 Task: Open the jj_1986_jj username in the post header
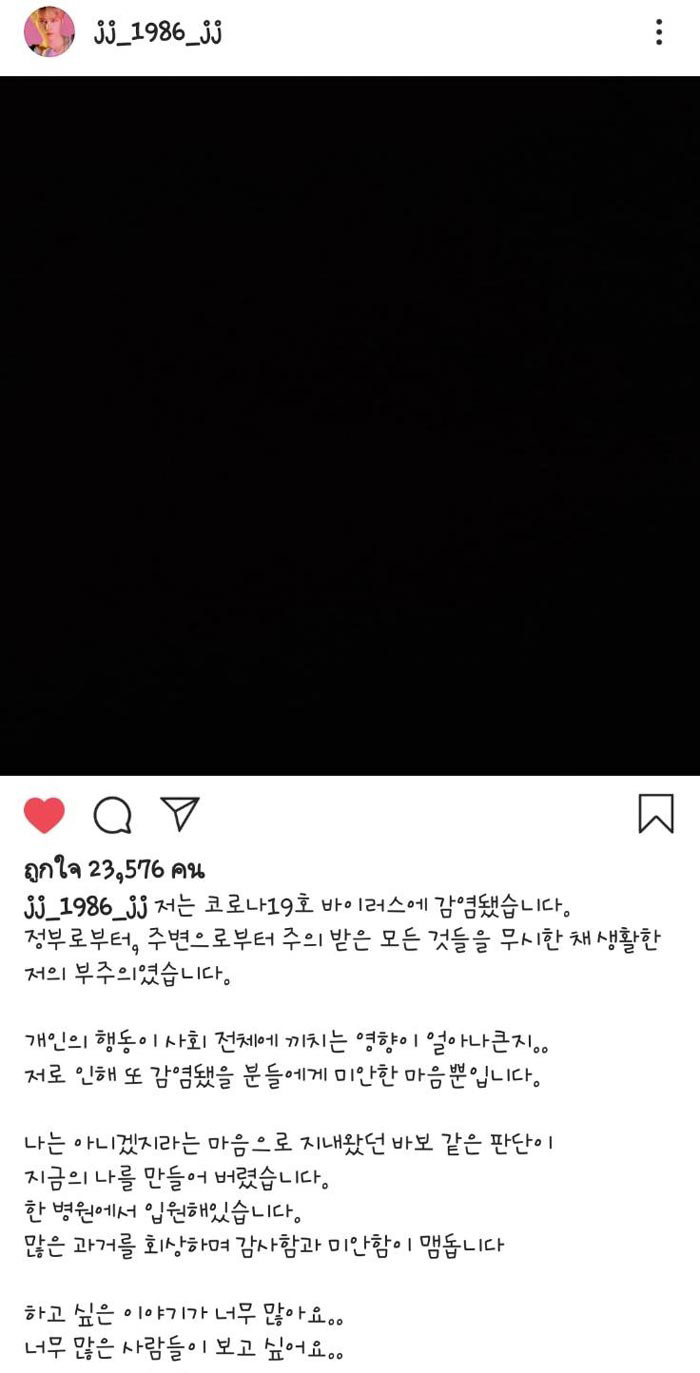157,32
